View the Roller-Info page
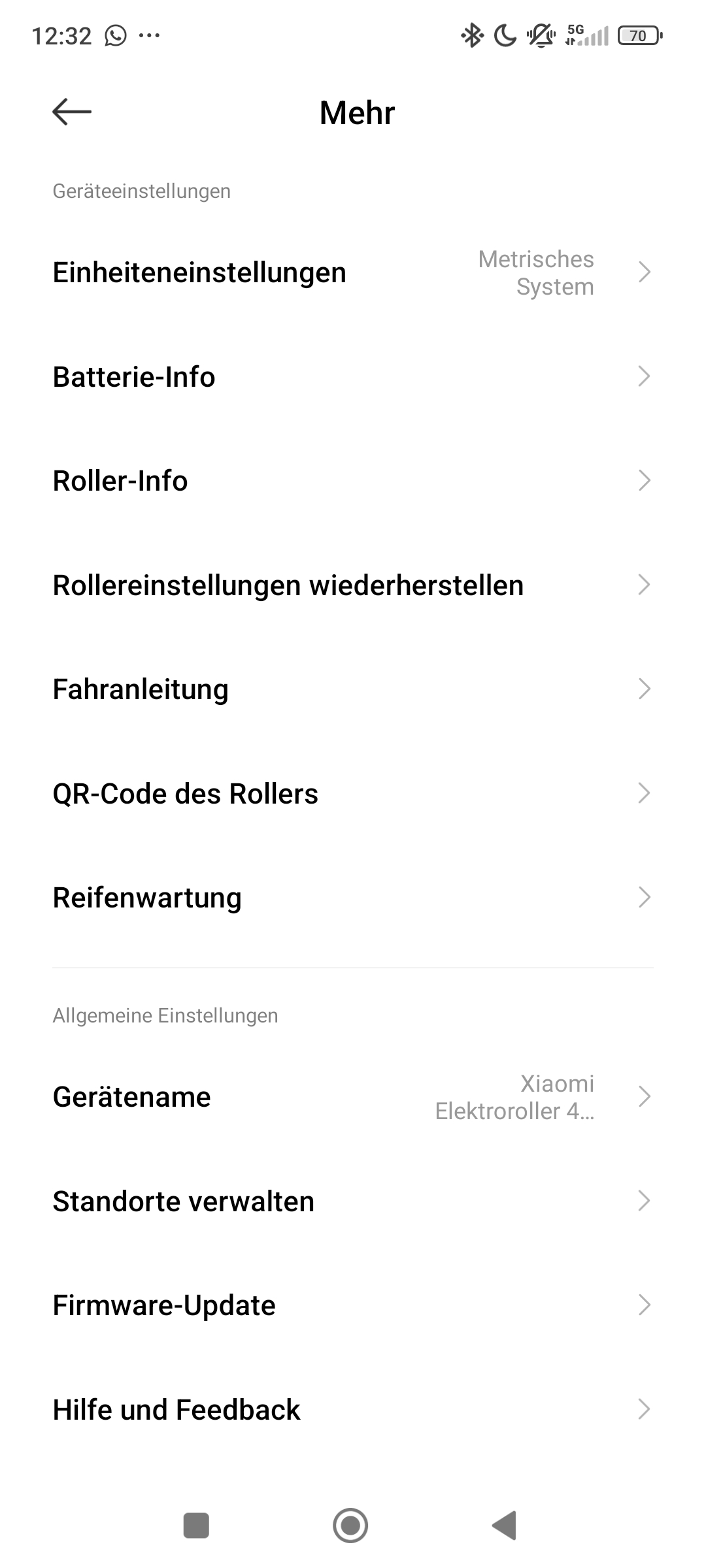Image resolution: width=706 pixels, height=1568 pixels. 353,481
